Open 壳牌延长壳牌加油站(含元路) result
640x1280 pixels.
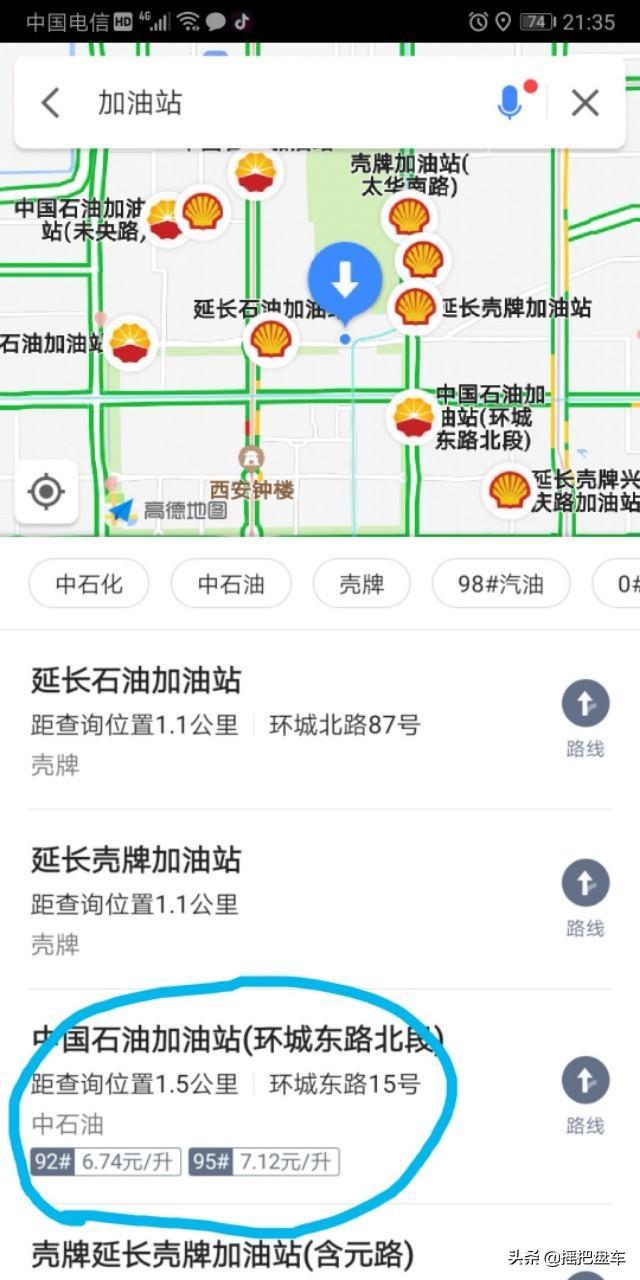222,1253
